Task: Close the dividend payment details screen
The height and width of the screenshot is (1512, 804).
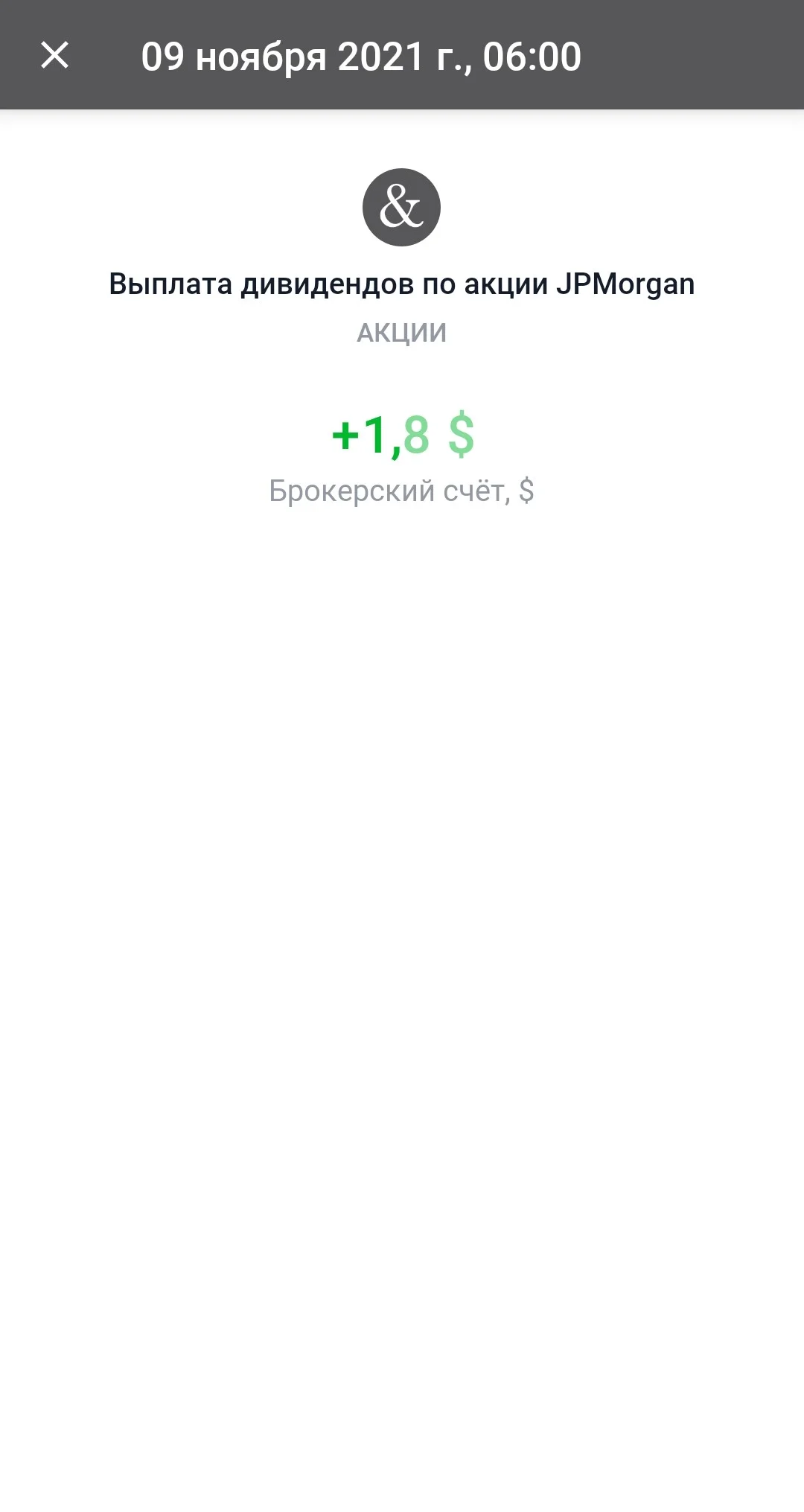Action: point(54,55)
